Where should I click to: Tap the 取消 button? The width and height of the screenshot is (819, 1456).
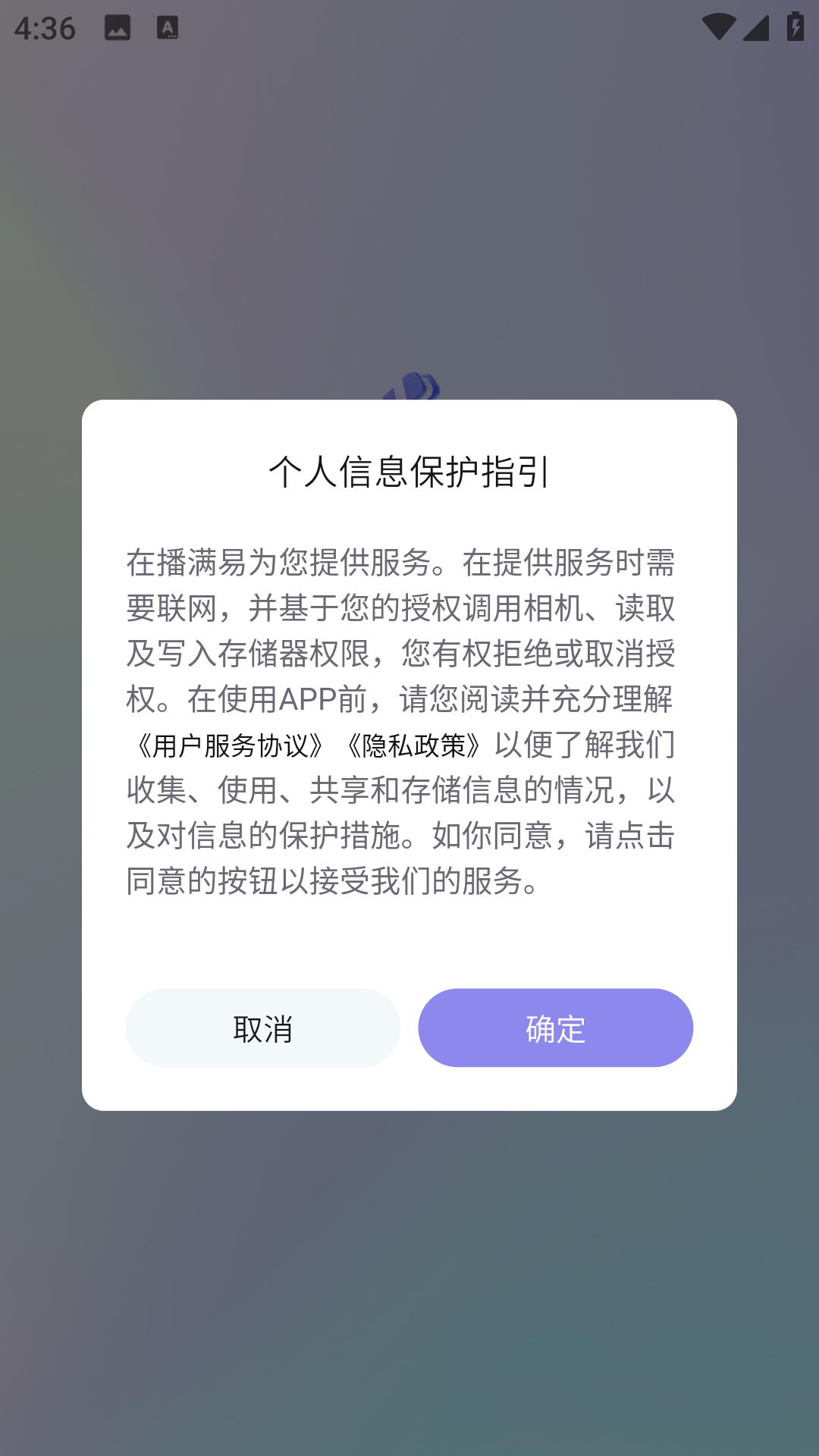tap(263, 1028)
